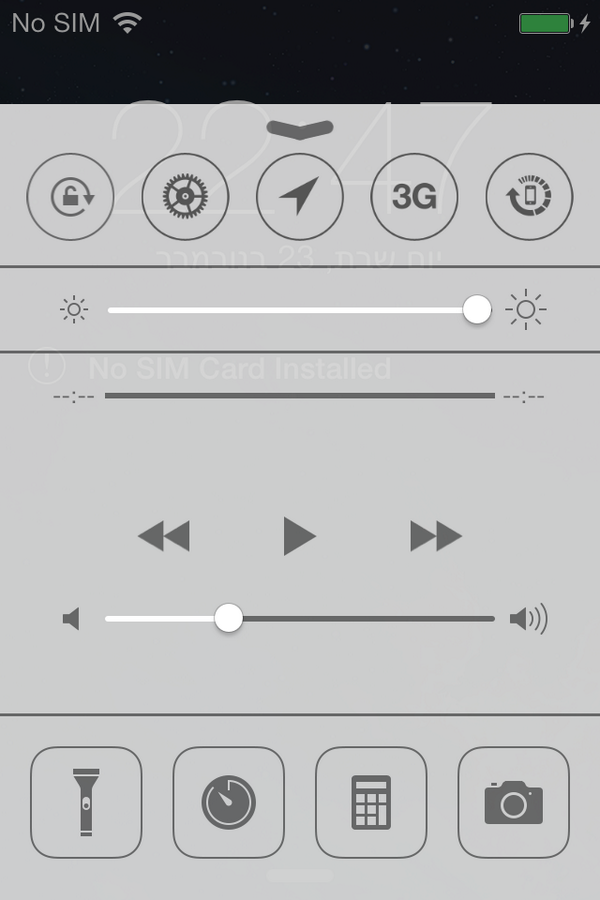This screenshot has width=600, height=900.
Task: Set volume to maximum on the slider
Action: pos(493,619)
